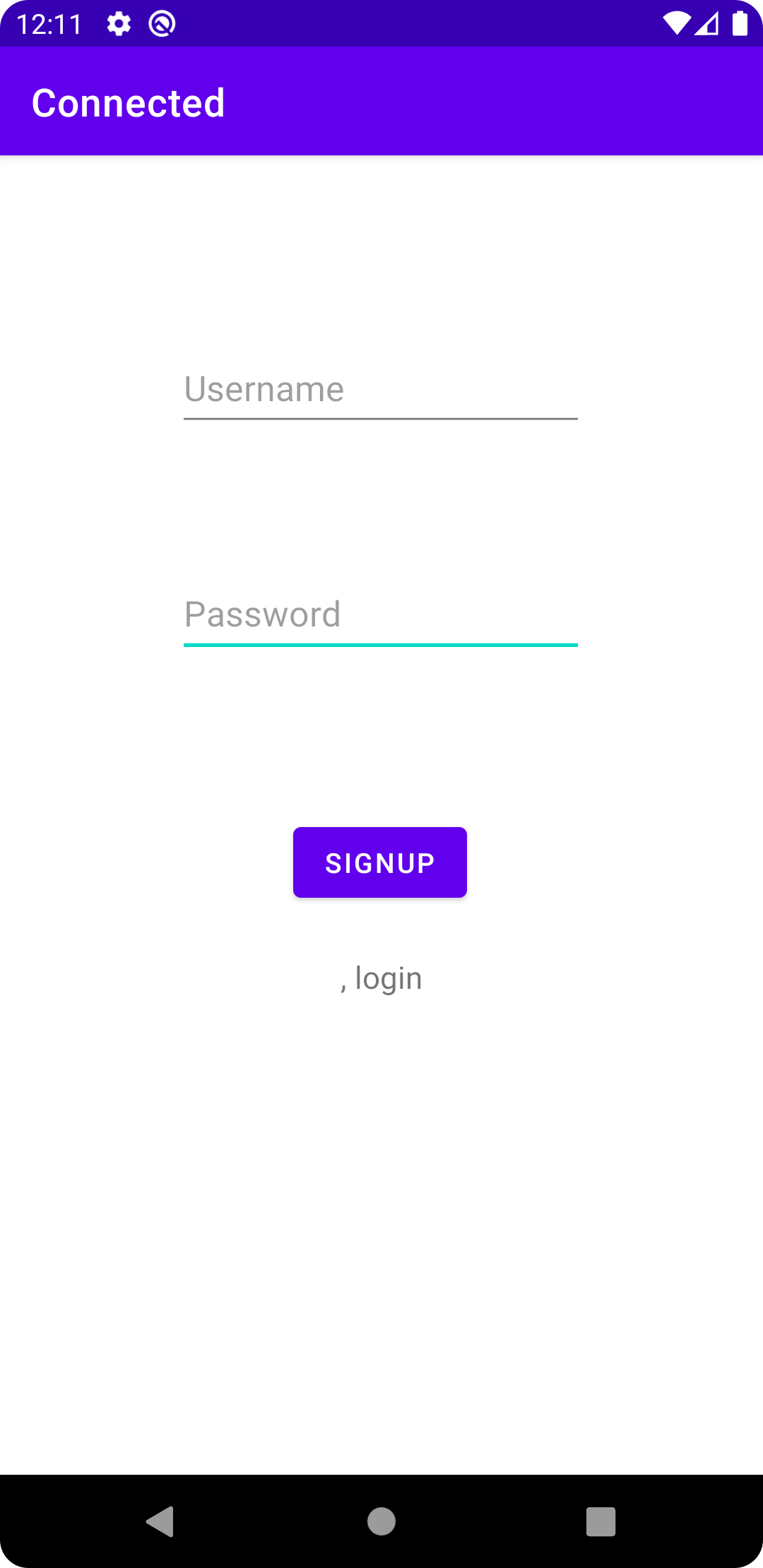Return to the home screen
763x1568 pixels.
click(381, 1521)
